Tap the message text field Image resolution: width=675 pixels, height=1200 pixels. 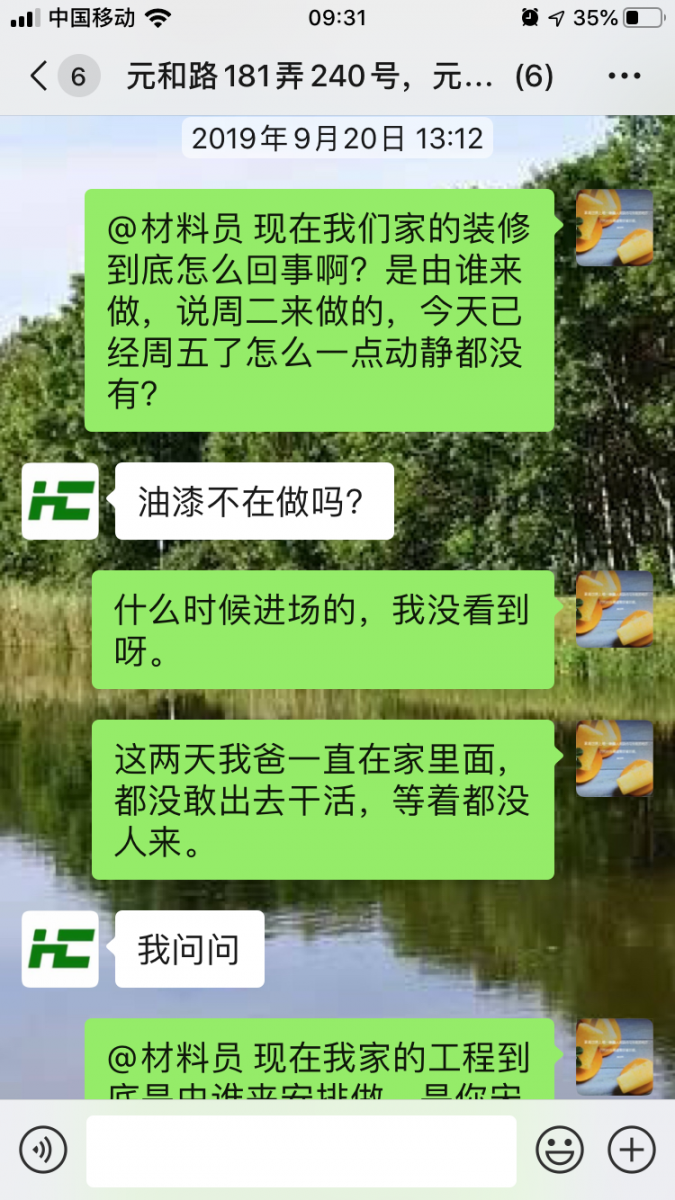(x=300, y=1150)
